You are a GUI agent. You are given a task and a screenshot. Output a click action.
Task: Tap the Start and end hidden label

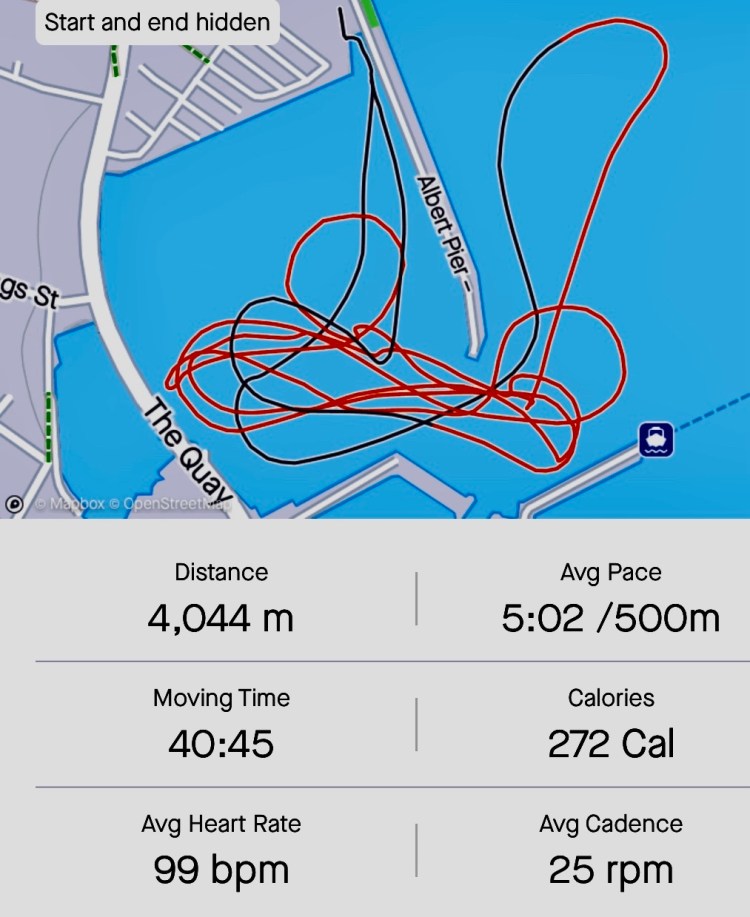[157, 22]
